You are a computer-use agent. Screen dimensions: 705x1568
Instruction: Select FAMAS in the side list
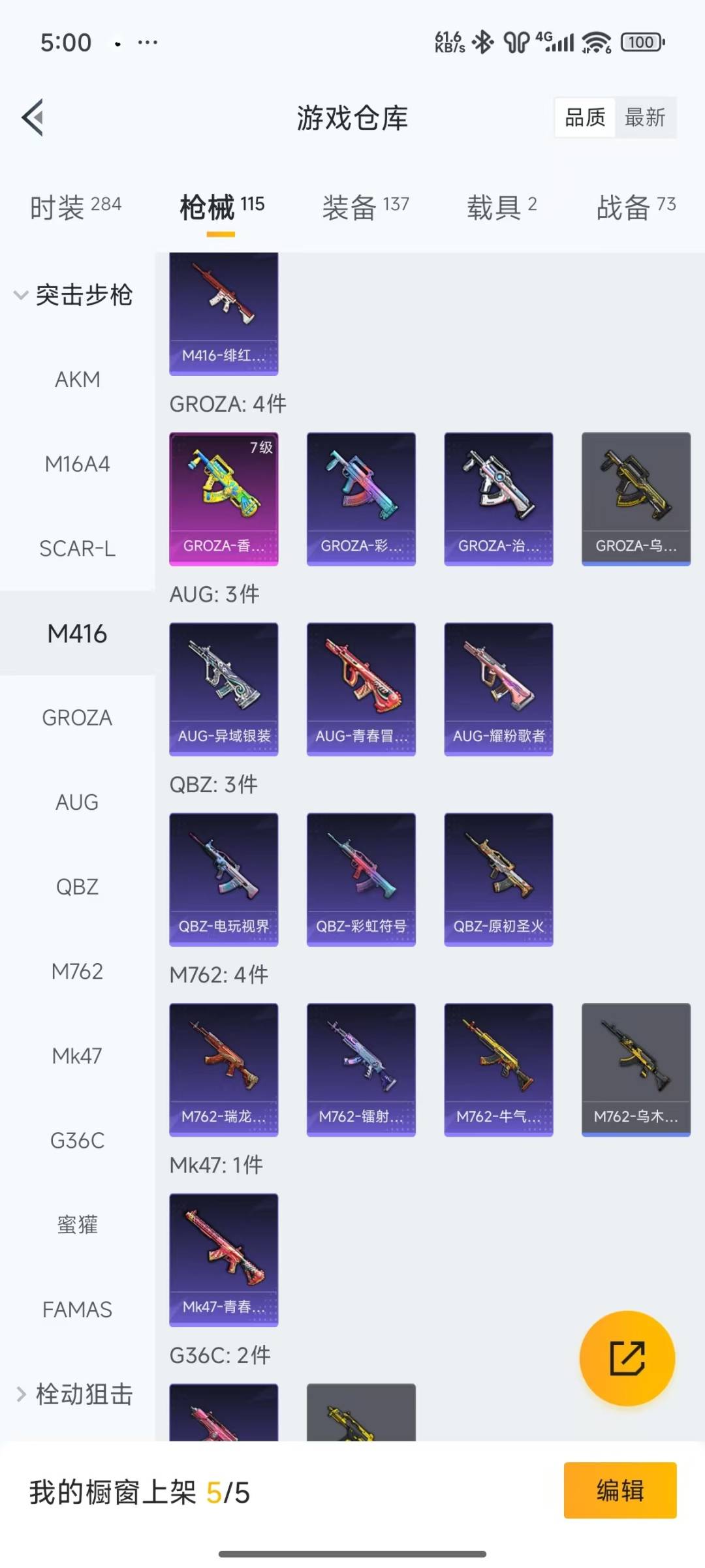[x=77, y=1310]
